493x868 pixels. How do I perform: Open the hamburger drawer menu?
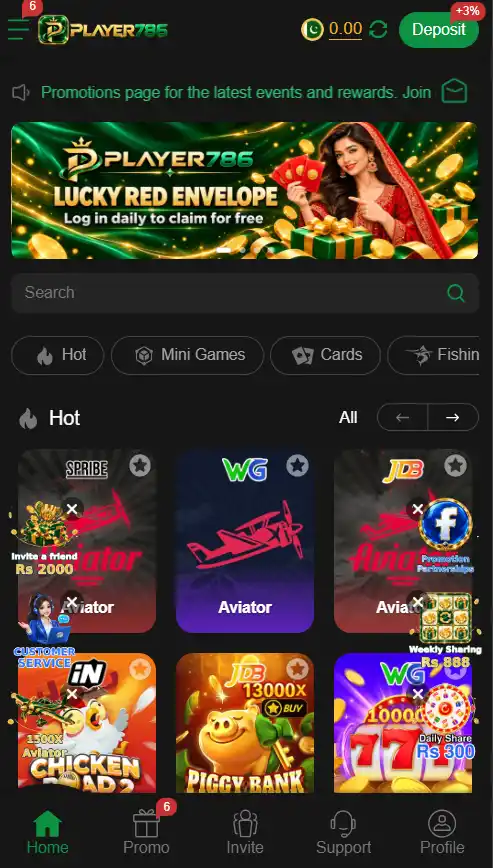point(18,29)
